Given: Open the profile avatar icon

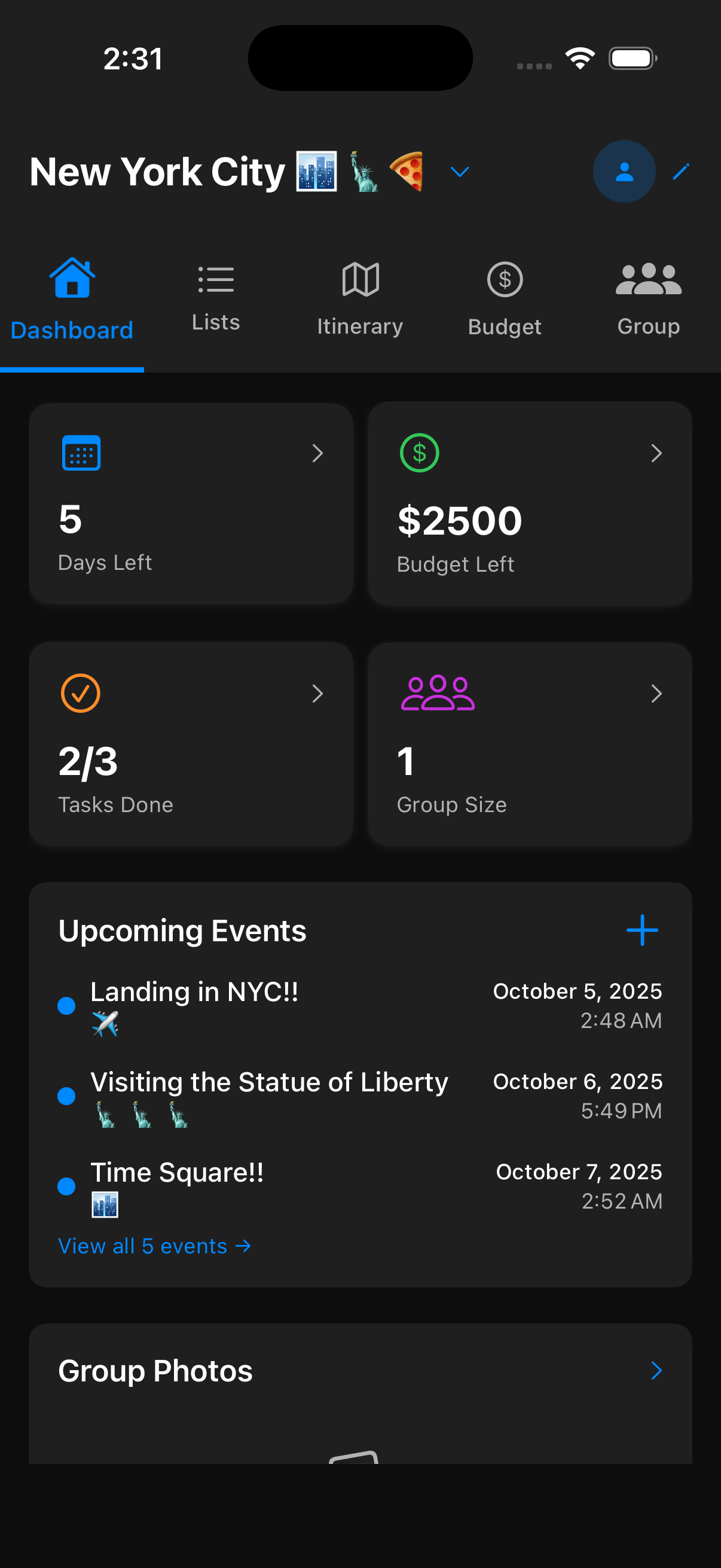Looking at the screenshot, I should (624, 172).
